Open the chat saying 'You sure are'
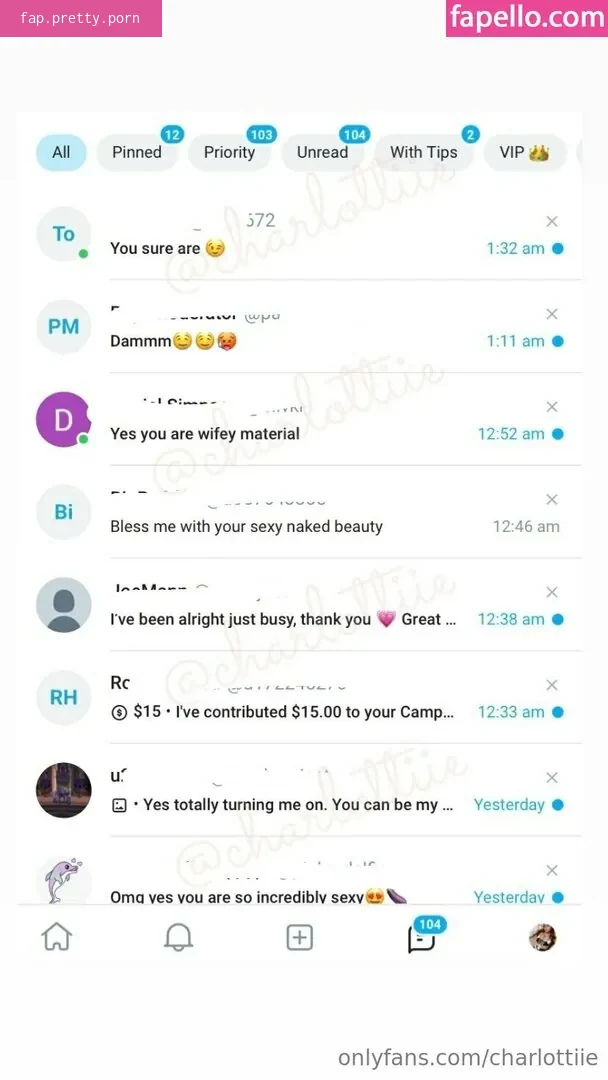The width and height of the screenshot is (608, 1080). (x=300, y=234)
